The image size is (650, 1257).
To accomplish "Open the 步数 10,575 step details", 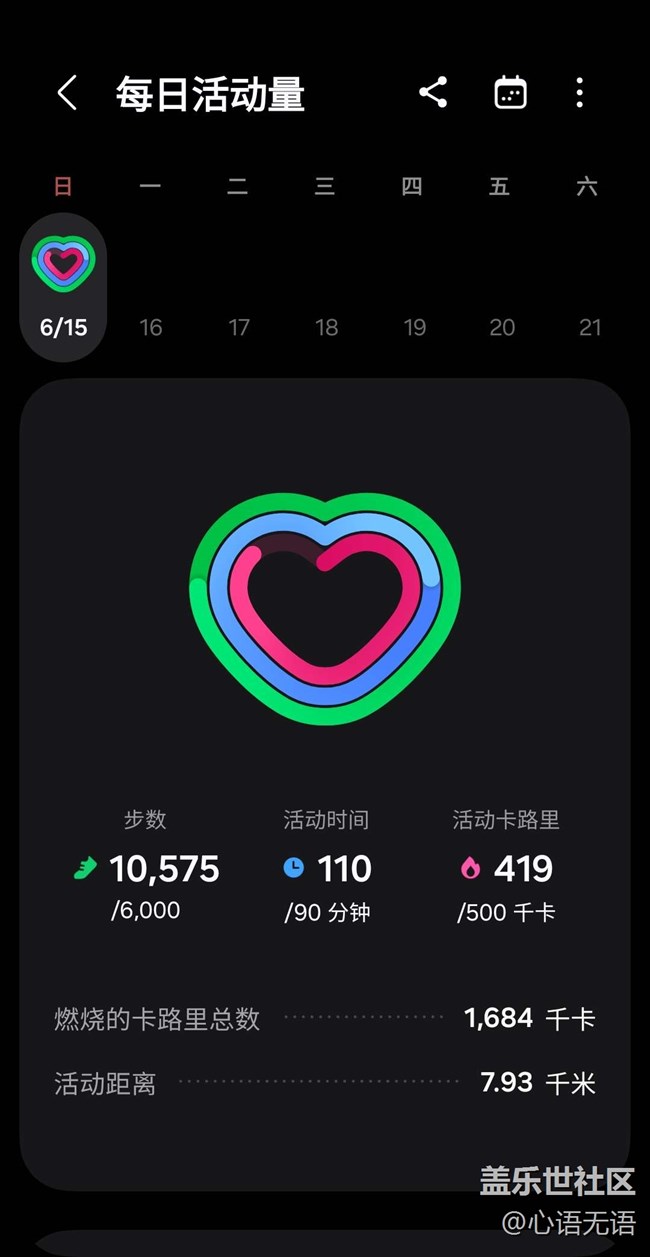I will tap(146, 865).
